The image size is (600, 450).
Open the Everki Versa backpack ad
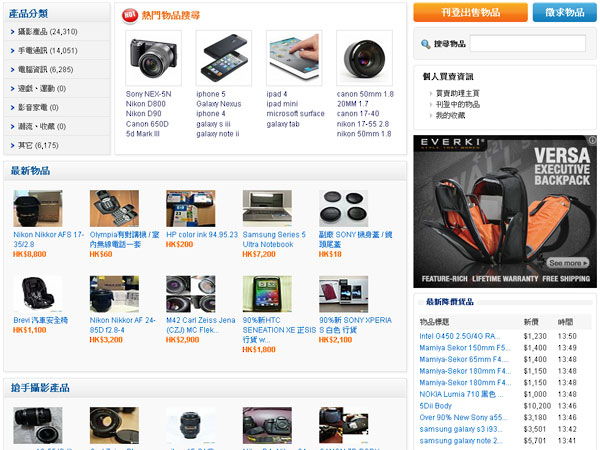tap(505, 210)
